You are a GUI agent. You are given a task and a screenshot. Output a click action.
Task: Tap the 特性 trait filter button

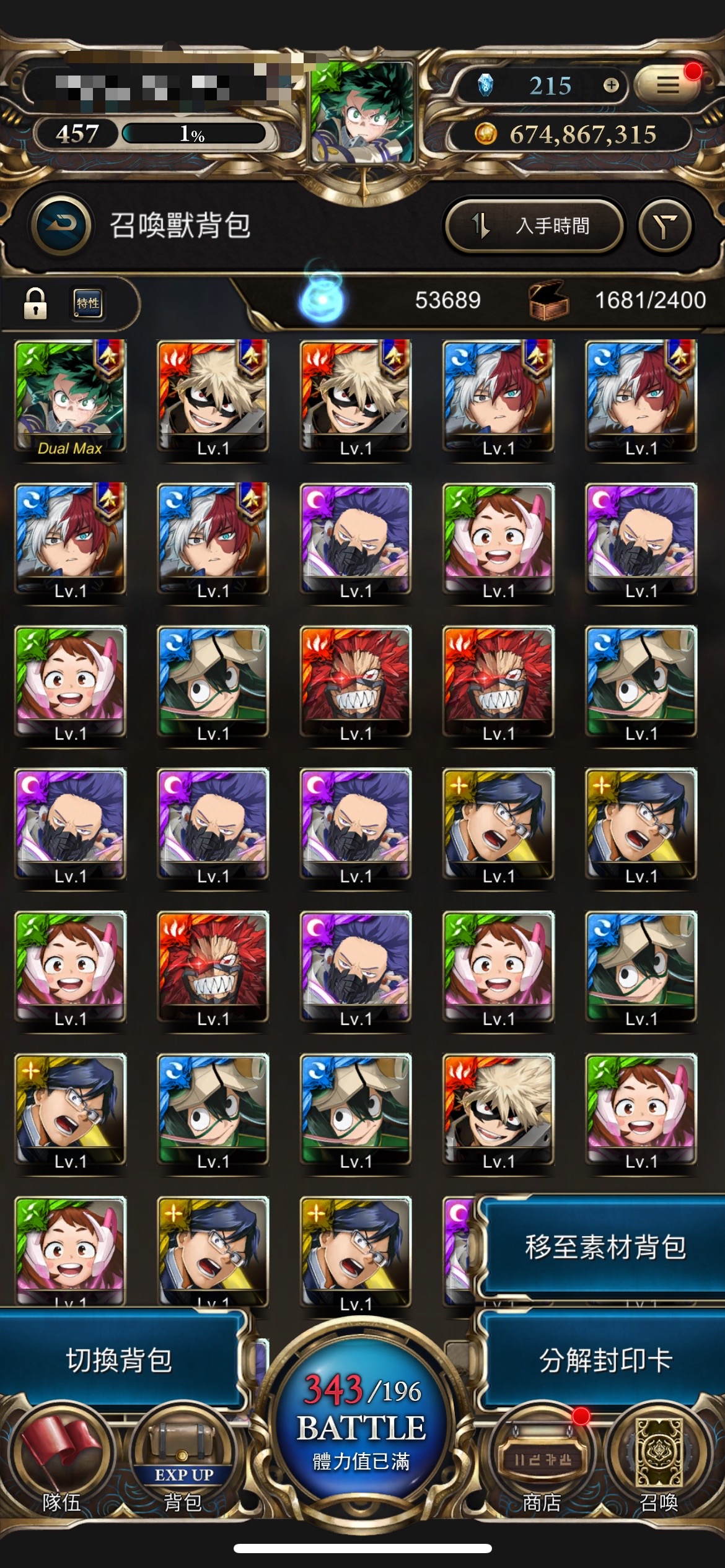tap(88, 303)
